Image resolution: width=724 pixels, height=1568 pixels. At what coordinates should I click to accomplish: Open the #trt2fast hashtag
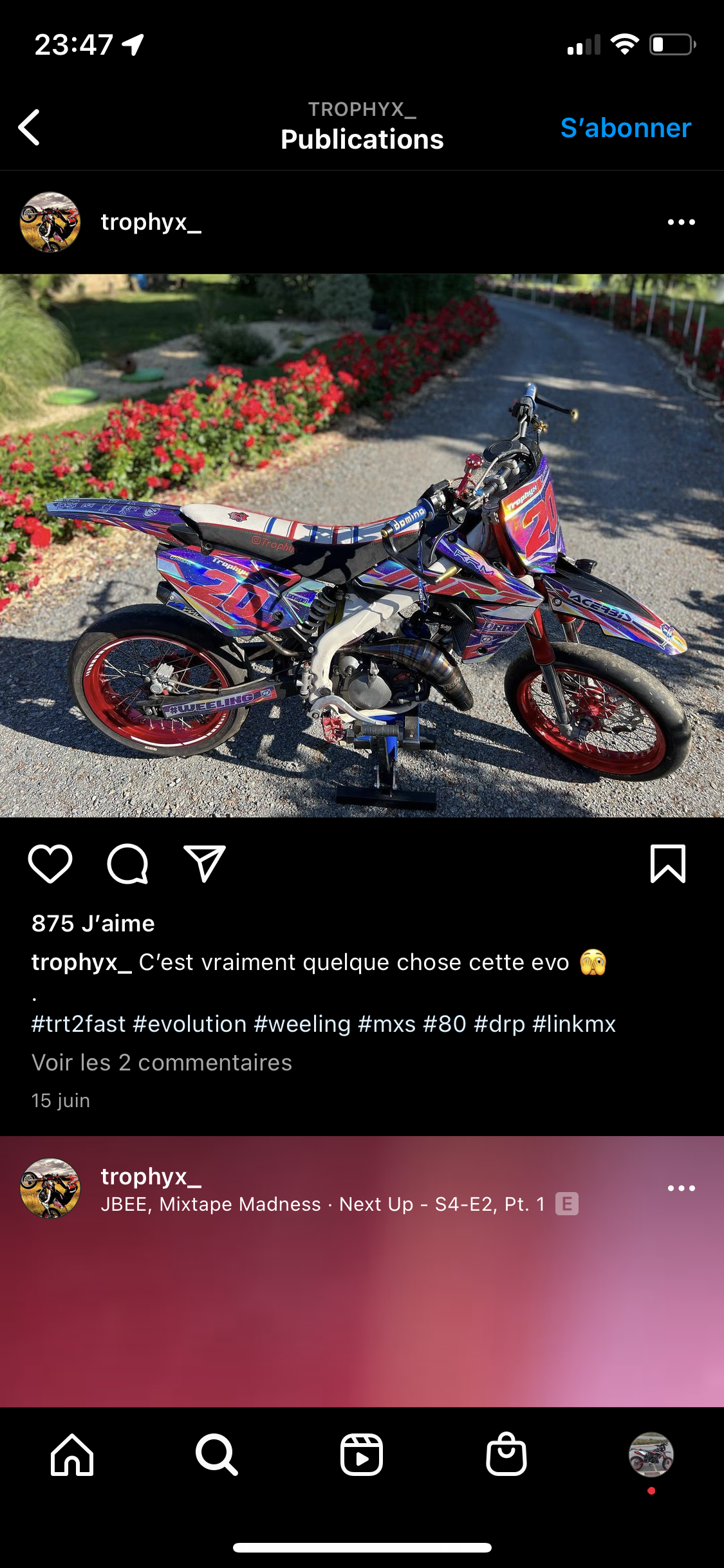79,1024
